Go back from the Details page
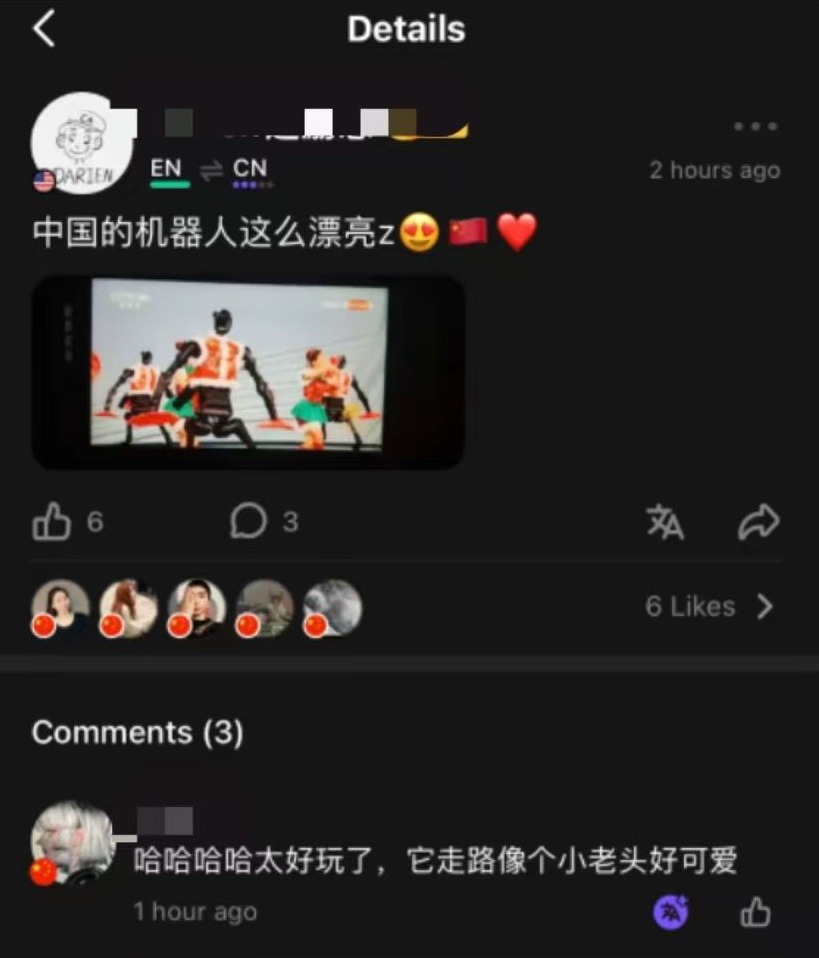 point(44,30)
